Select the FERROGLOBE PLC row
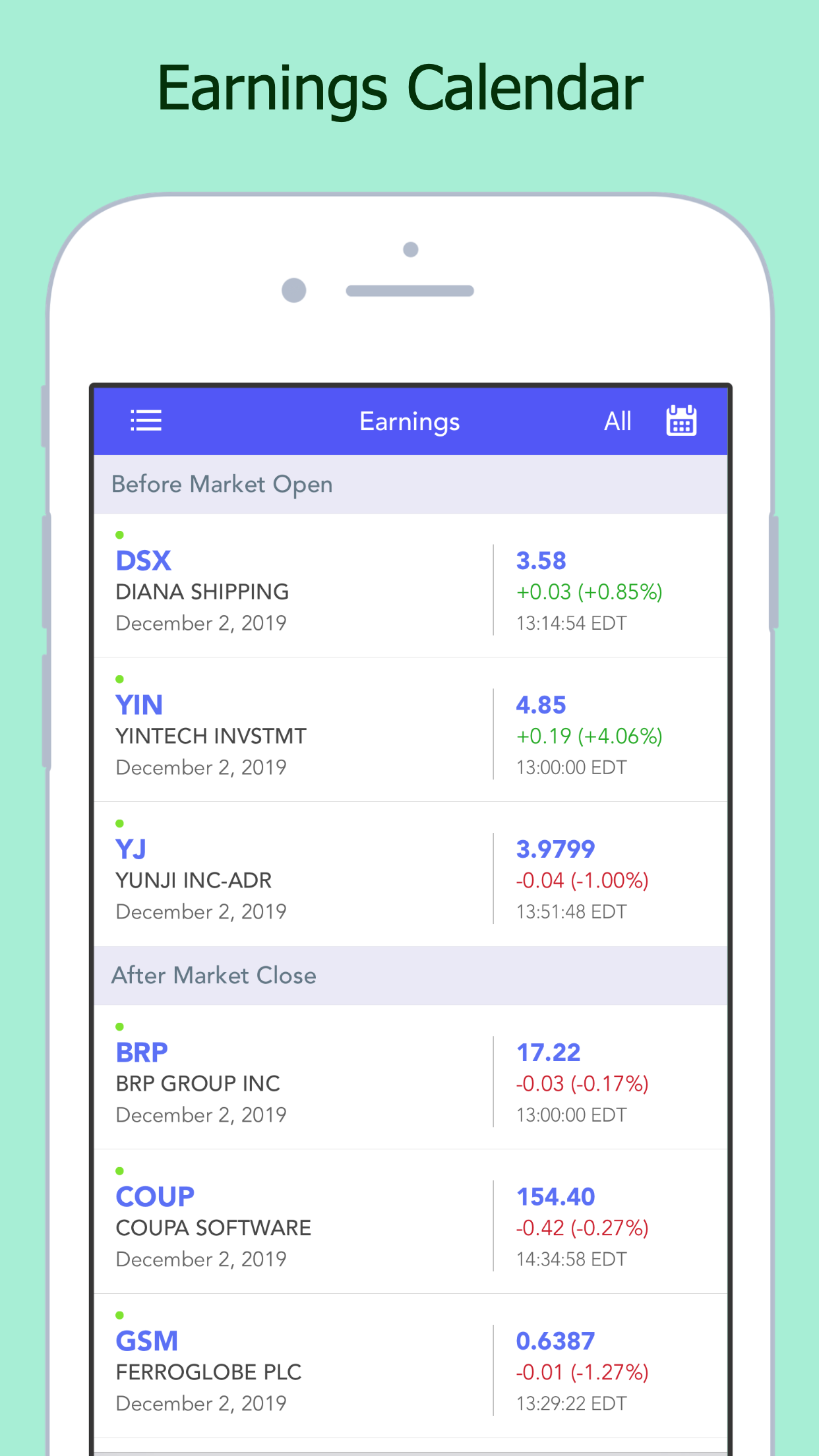819x1456 pixels. (x=208, y=1372)
